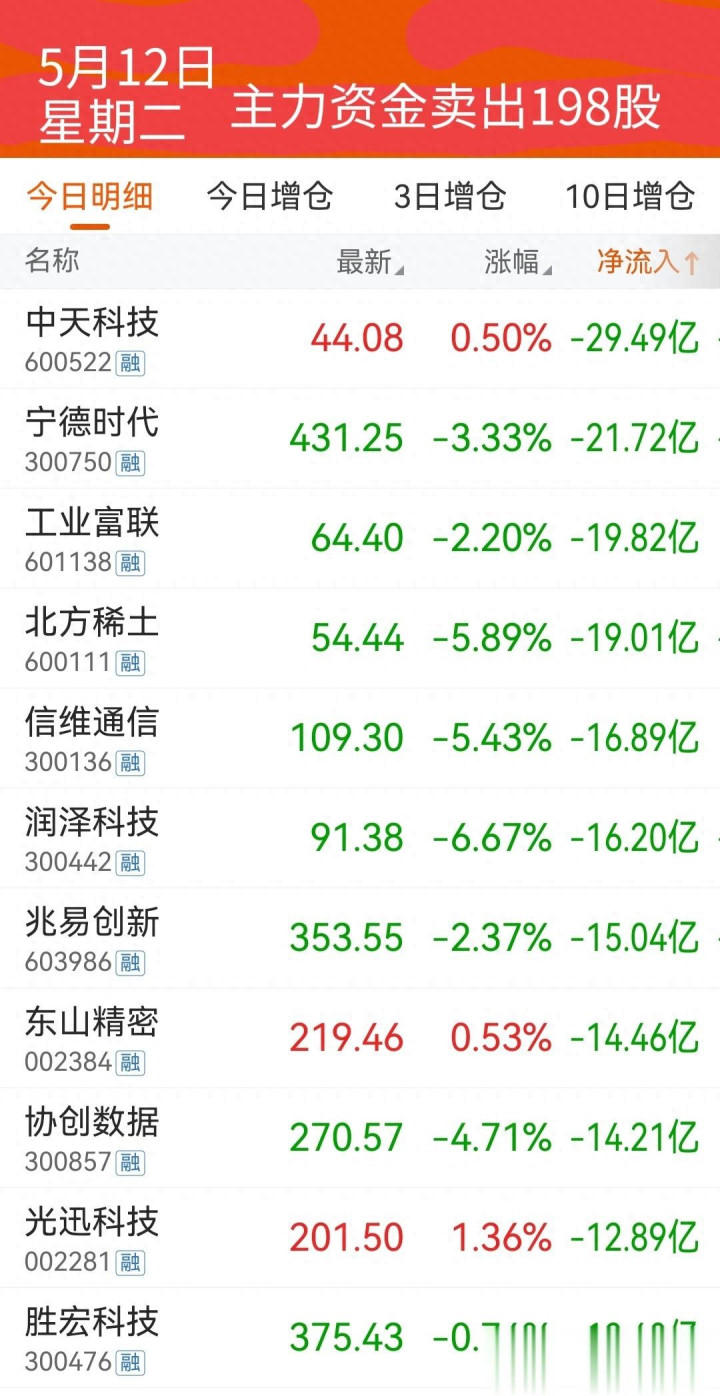Switch to the 今日增仓 tab
Viewport: 720px width, 1396px height.
[270, 196]
